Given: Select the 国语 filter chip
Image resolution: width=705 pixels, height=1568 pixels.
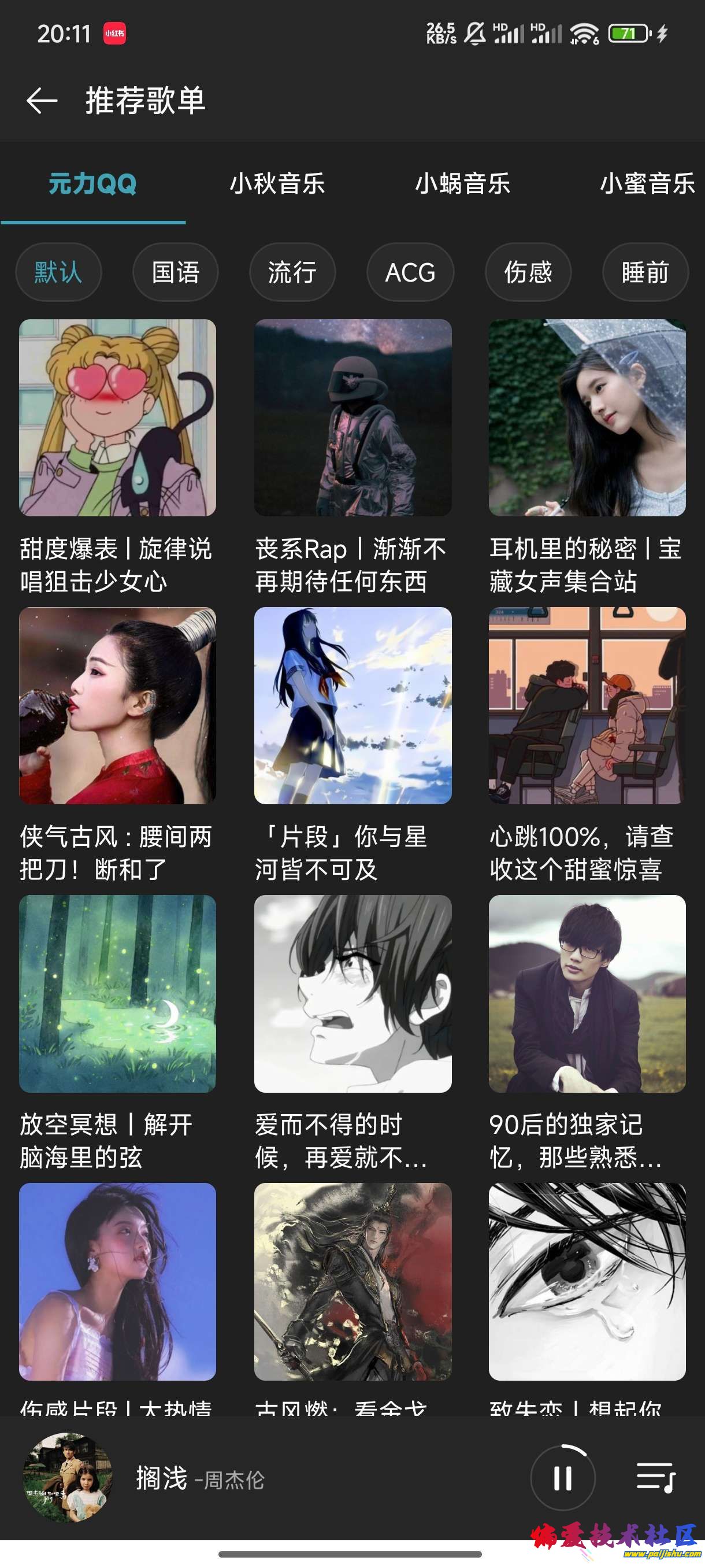Looking at the screenshot, I should [x=175, y=272].
